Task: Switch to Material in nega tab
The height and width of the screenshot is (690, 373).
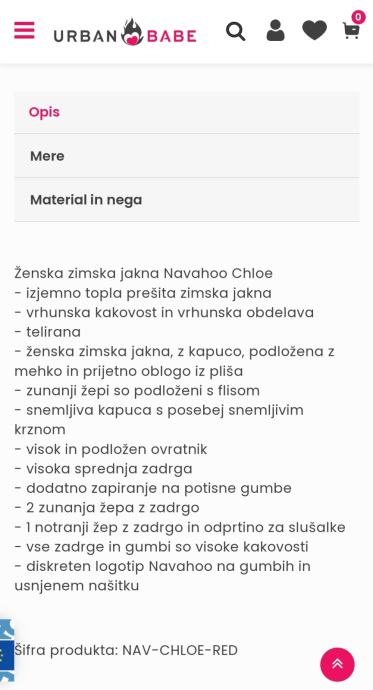Action: point(187,200)
